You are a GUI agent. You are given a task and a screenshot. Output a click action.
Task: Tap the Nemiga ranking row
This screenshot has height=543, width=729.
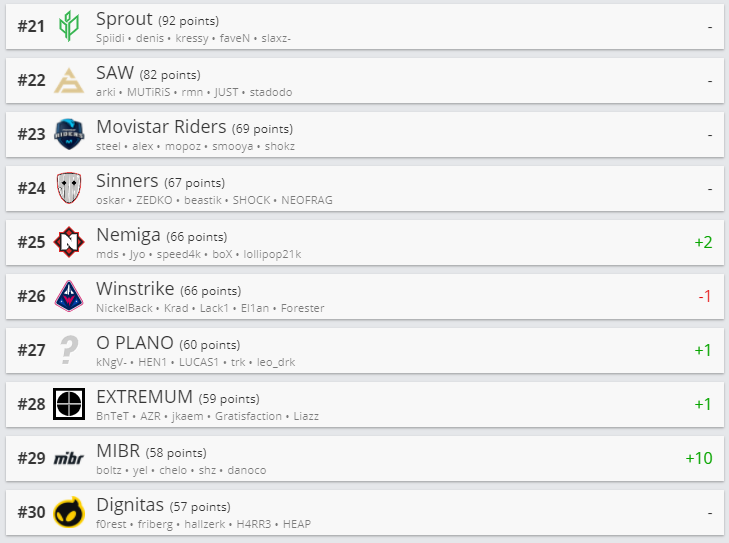click(x=364, y=243)
